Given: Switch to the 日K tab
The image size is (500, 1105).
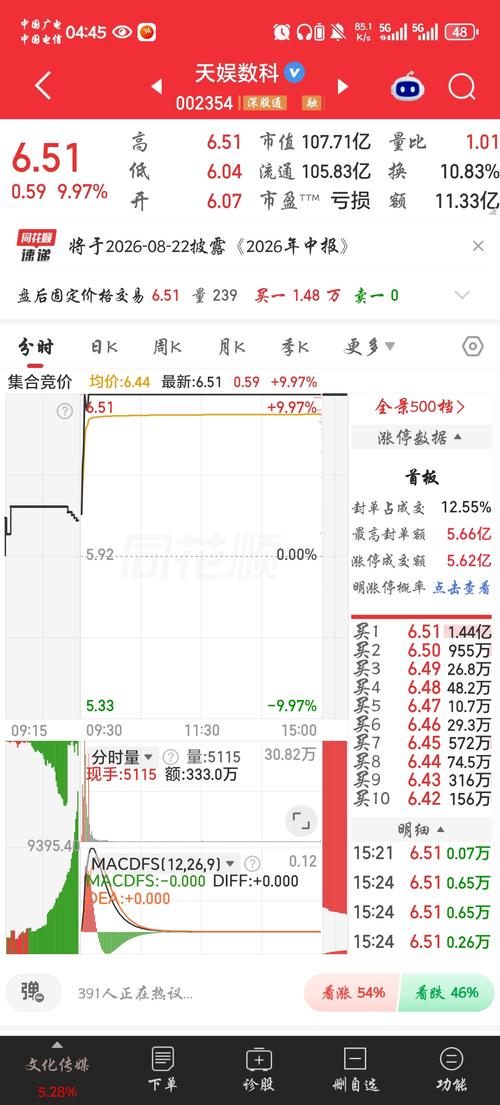Looking at the screenshot, I should click(x=104, y=347).
